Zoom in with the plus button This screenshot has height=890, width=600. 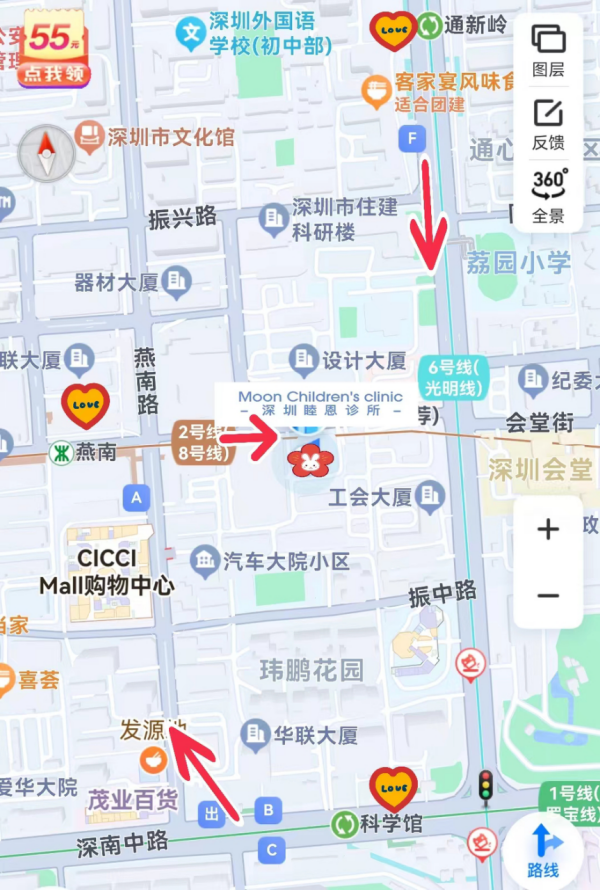[548, 530]
